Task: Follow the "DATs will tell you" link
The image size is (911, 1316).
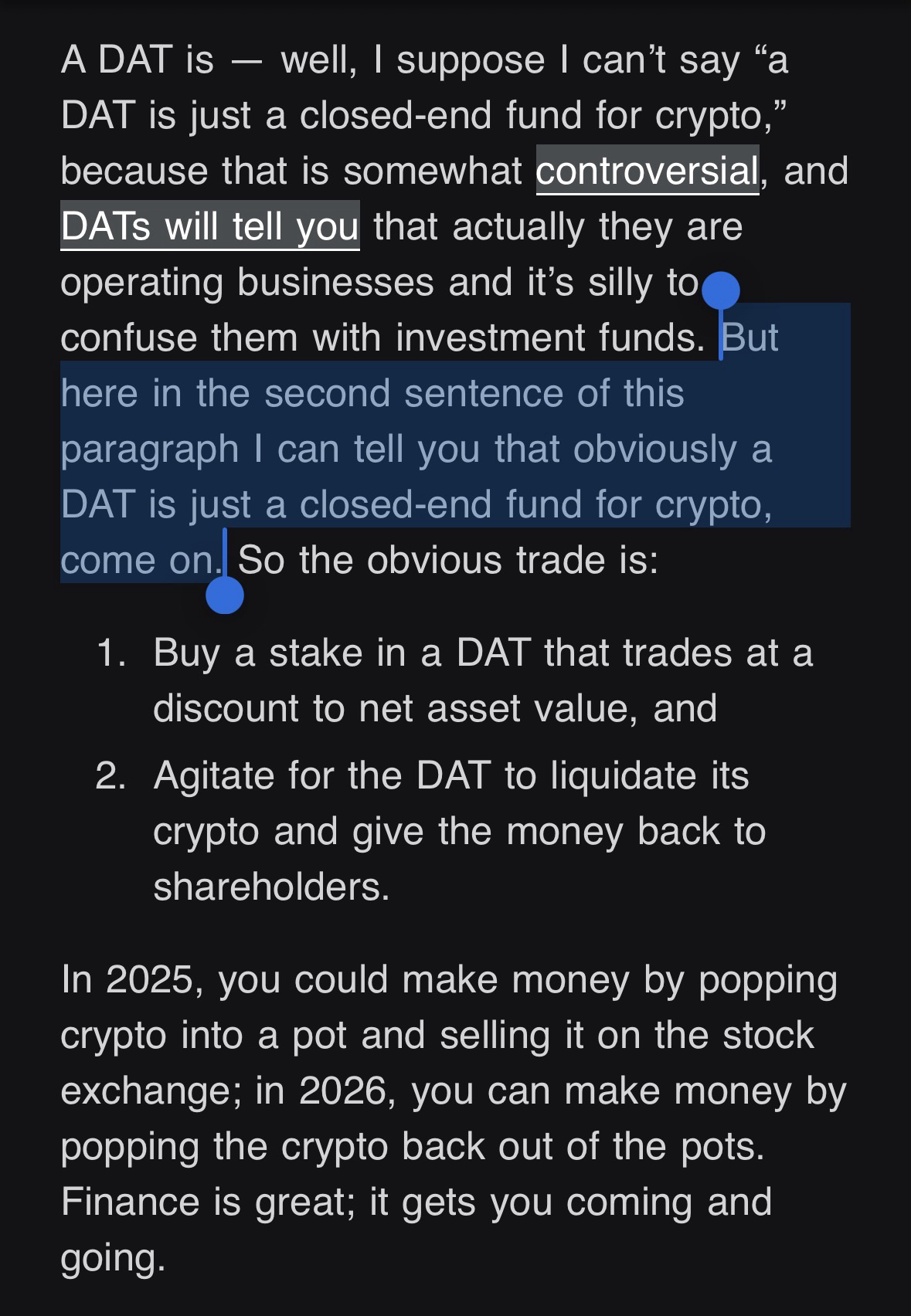Action: (x=209, y=226)
